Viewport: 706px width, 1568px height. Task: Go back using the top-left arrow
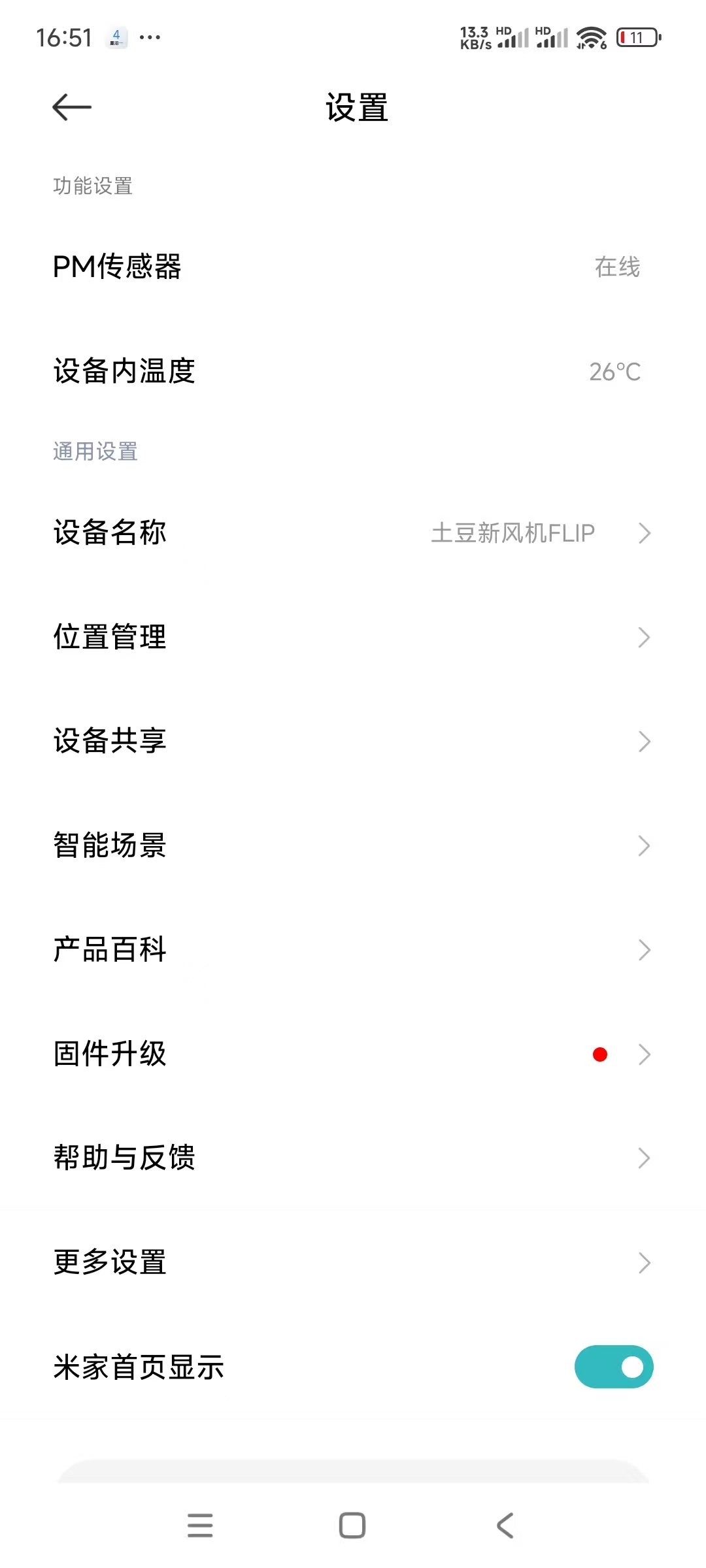(72, 107)
